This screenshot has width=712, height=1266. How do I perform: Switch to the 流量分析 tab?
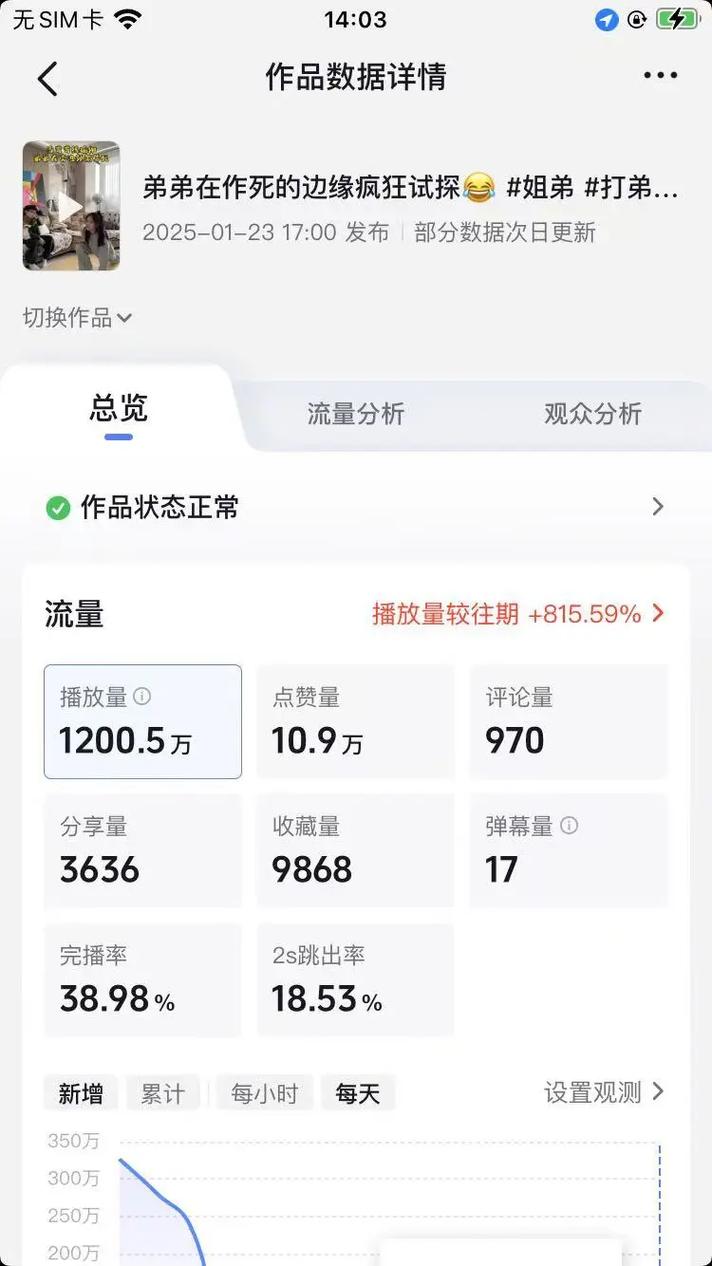click(355, 414)
